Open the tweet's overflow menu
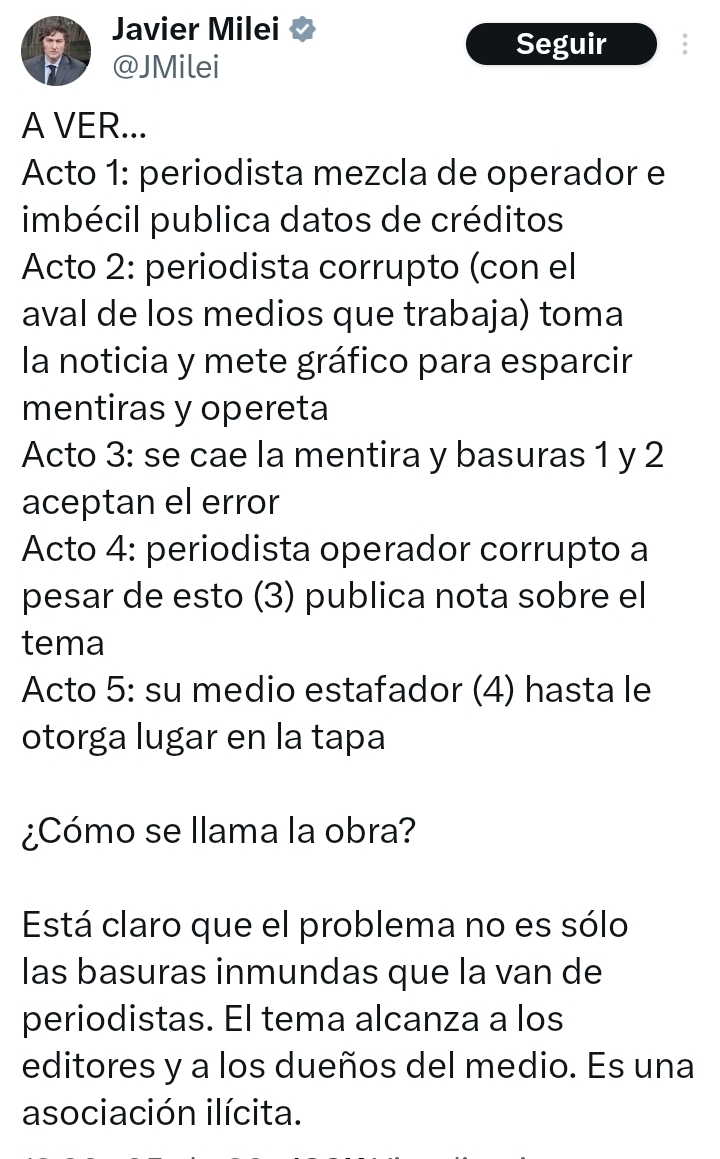Screen dimensions: 720x1159 click(x=685, y=44)
